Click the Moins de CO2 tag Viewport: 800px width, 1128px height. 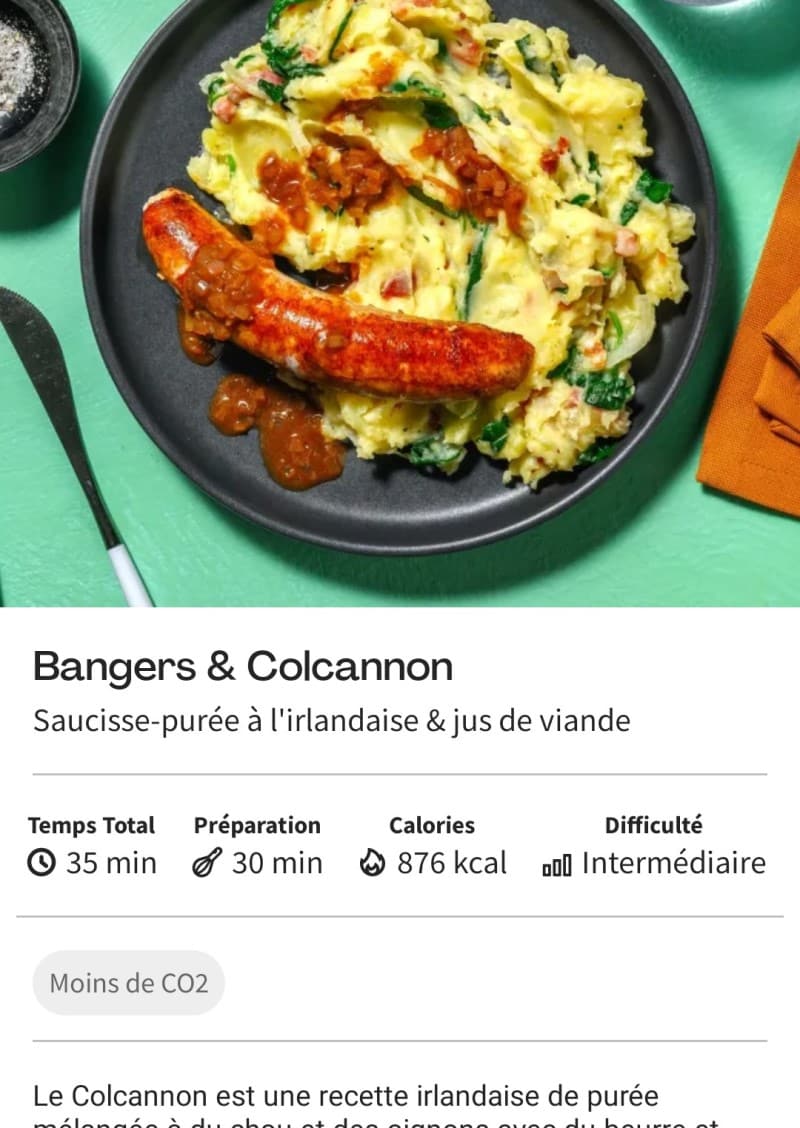pos(128,983)
